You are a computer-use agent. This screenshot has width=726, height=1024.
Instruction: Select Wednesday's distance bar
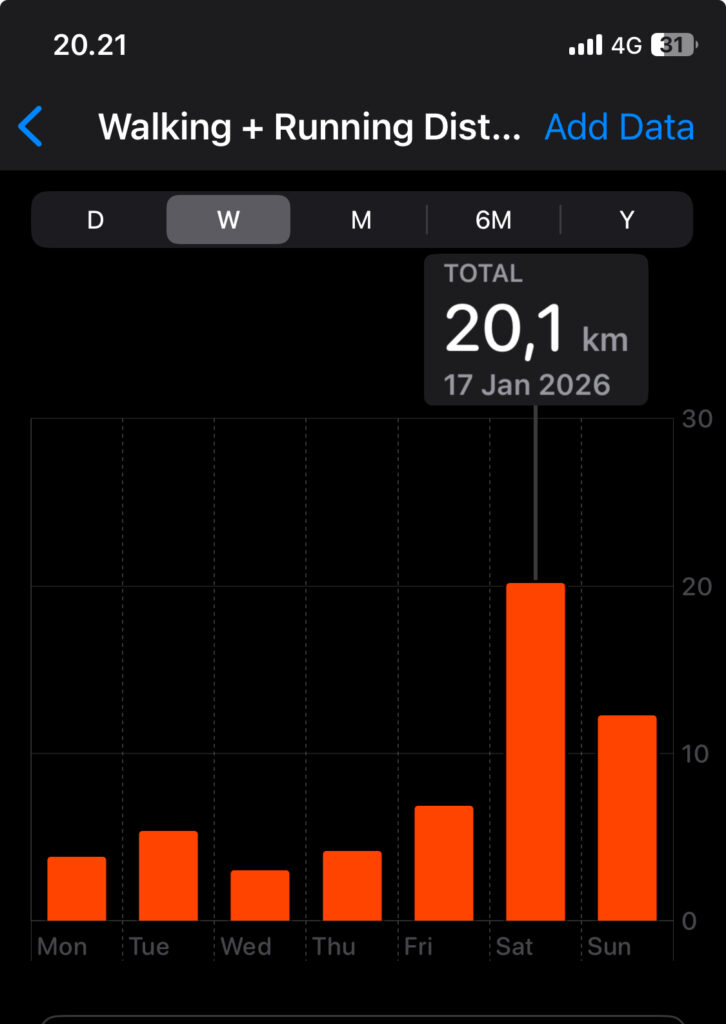260,896
